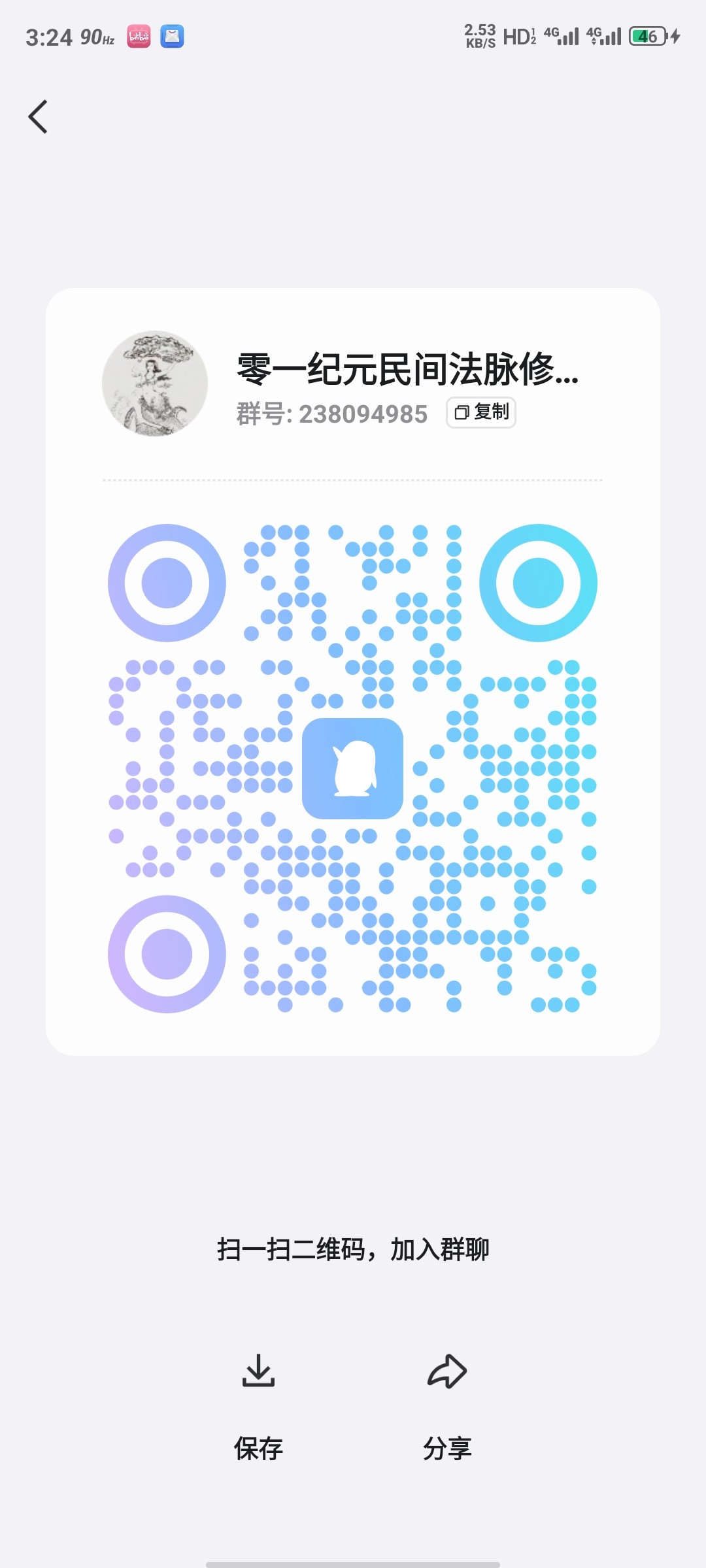Copy the group number with 复制
This screenshot has width=706, height=1568.
click(481, 412)
